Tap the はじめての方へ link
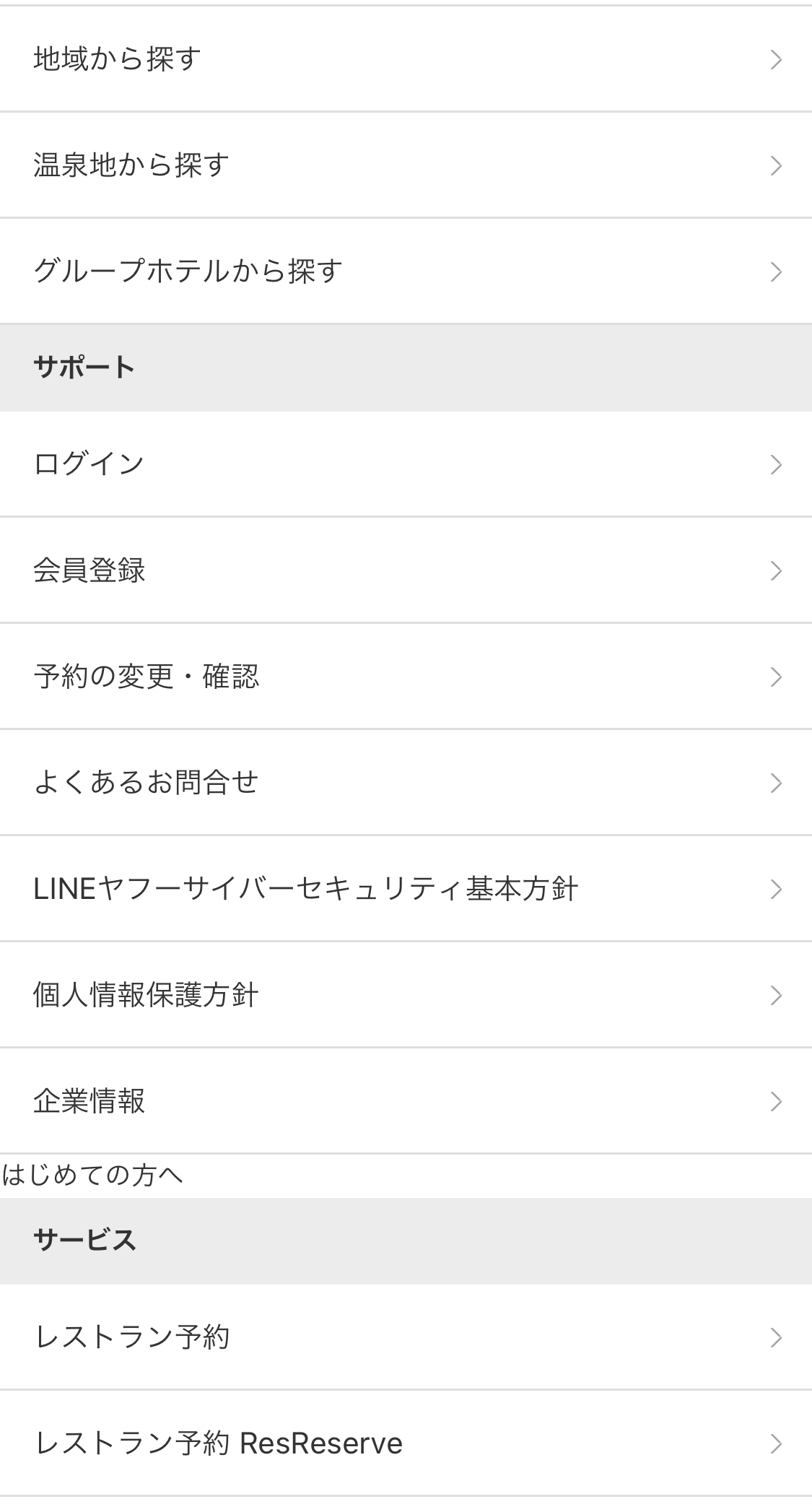Viewport: 812px width, 1512px height. click(92, 1176)
